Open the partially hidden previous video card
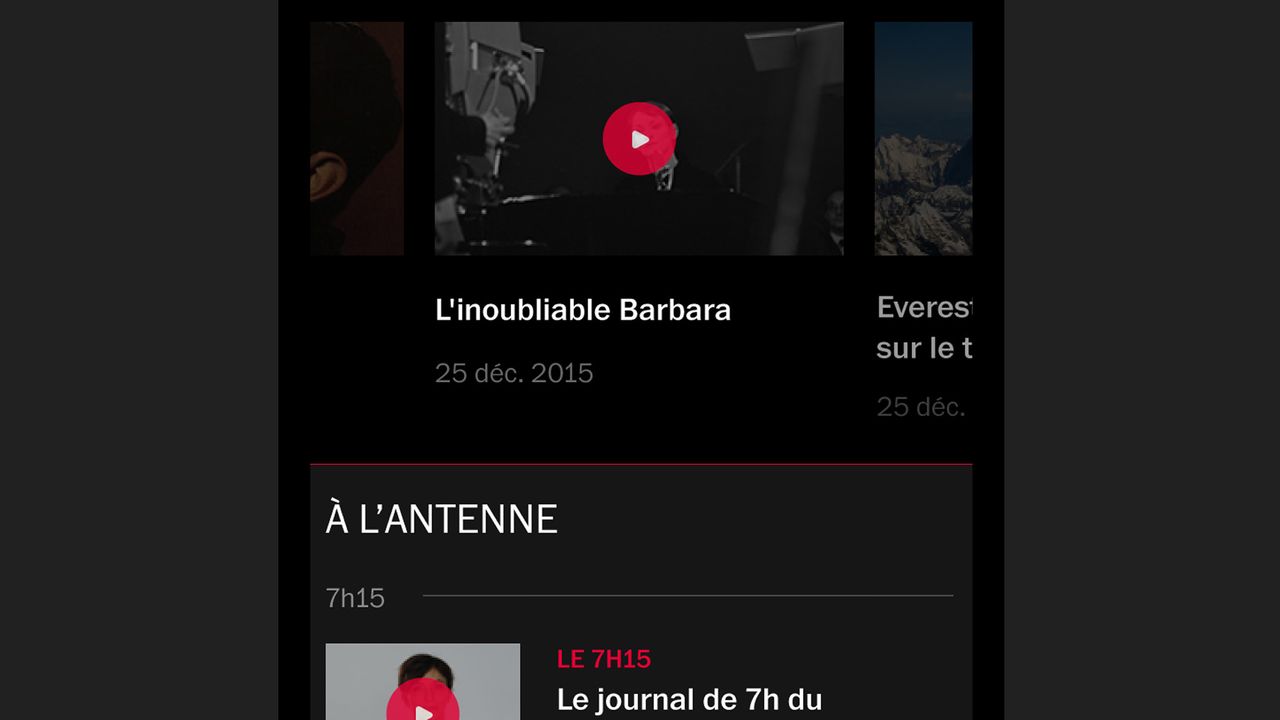1280x720 pixels. pyautogui.click(x=357, y=139)
